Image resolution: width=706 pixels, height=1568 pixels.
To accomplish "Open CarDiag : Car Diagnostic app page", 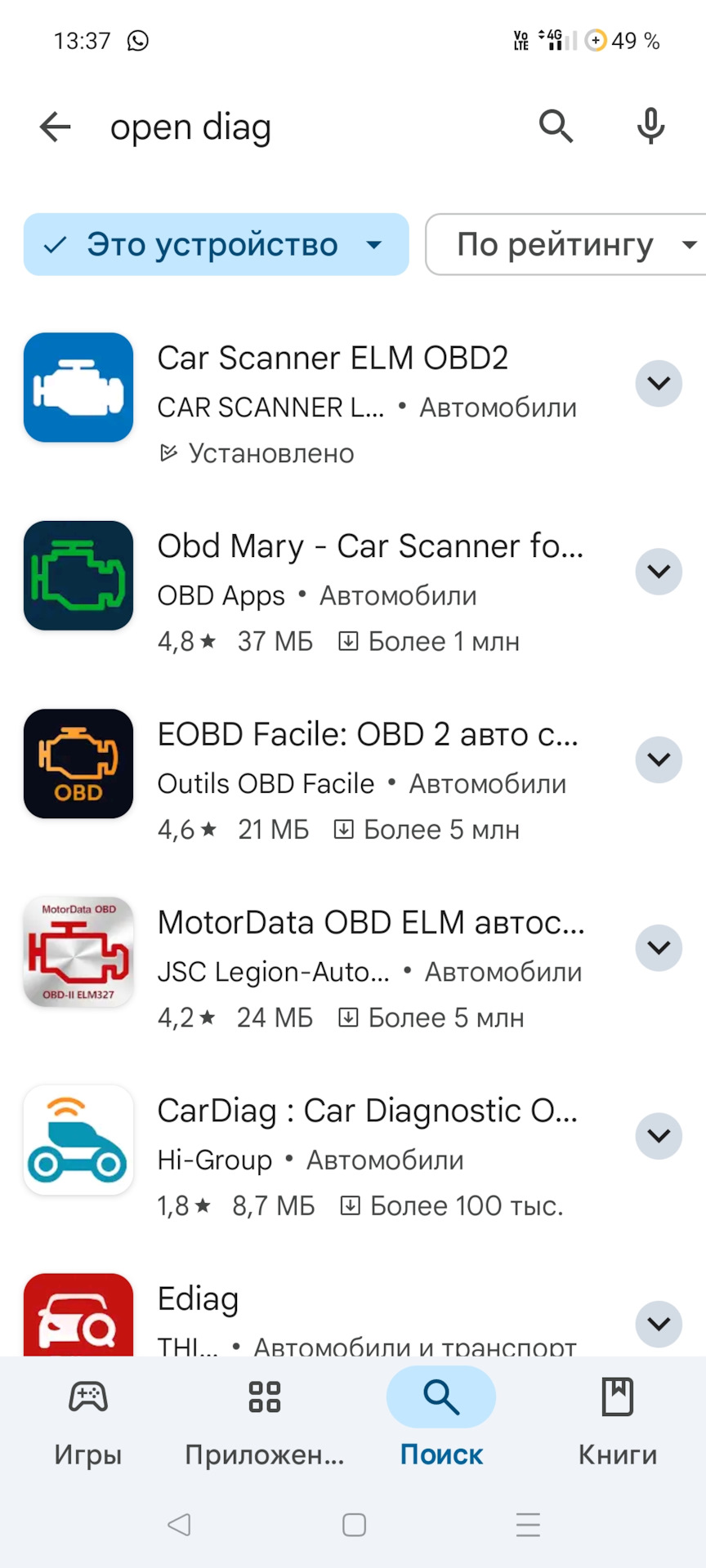I will pyautogui.click(x=367, y=1111).
